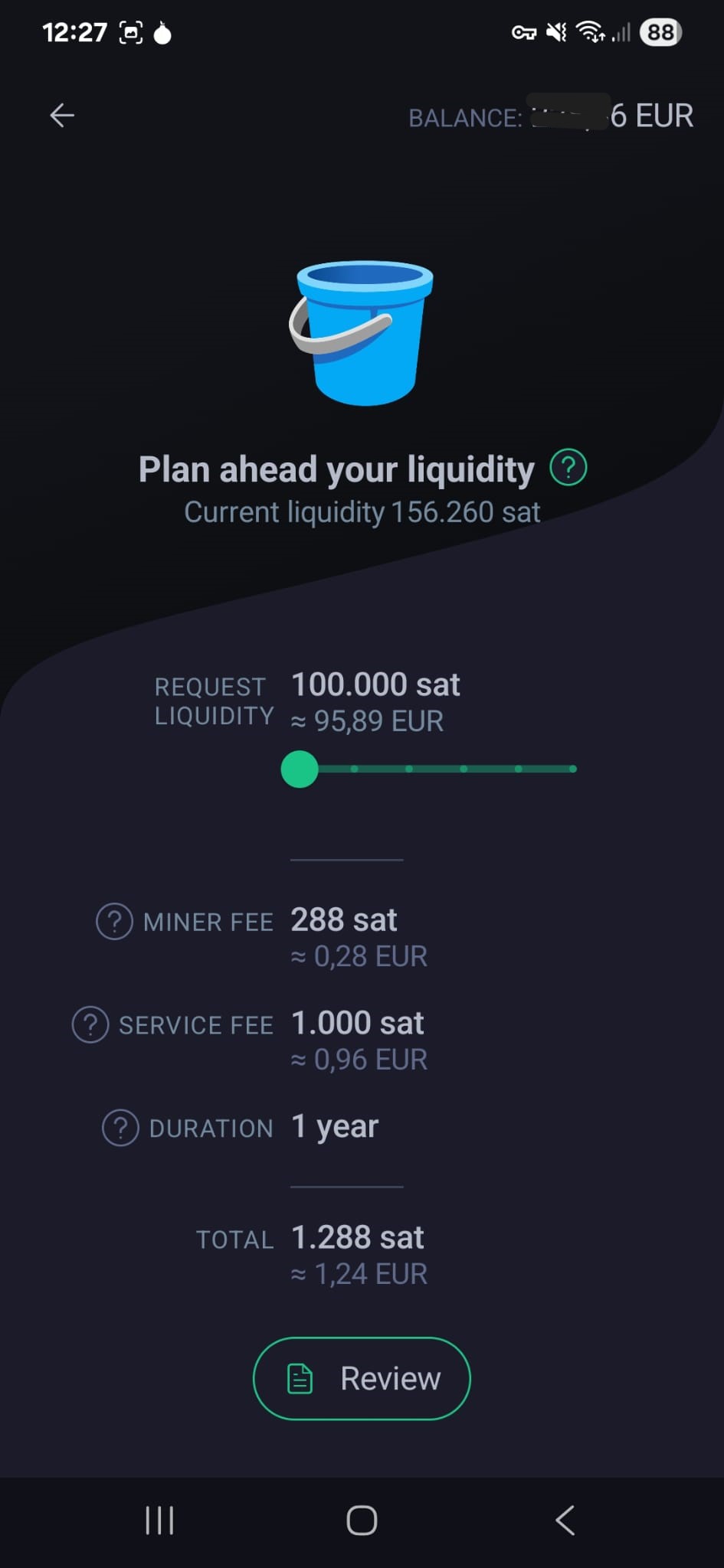Show miner fee explanation
724x1568 pixels.
(114, 922)
